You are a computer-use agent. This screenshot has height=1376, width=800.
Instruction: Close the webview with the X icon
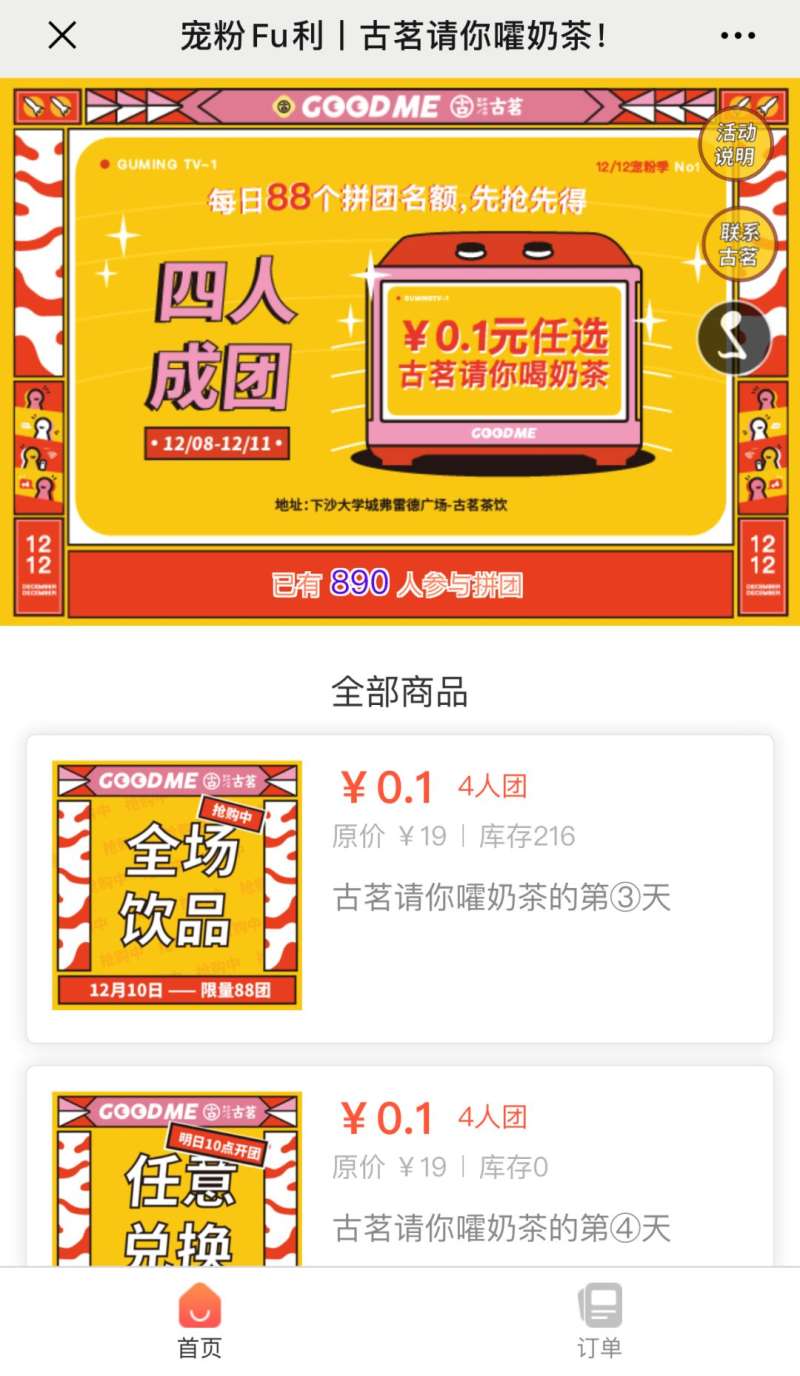(x=62, y=37)
